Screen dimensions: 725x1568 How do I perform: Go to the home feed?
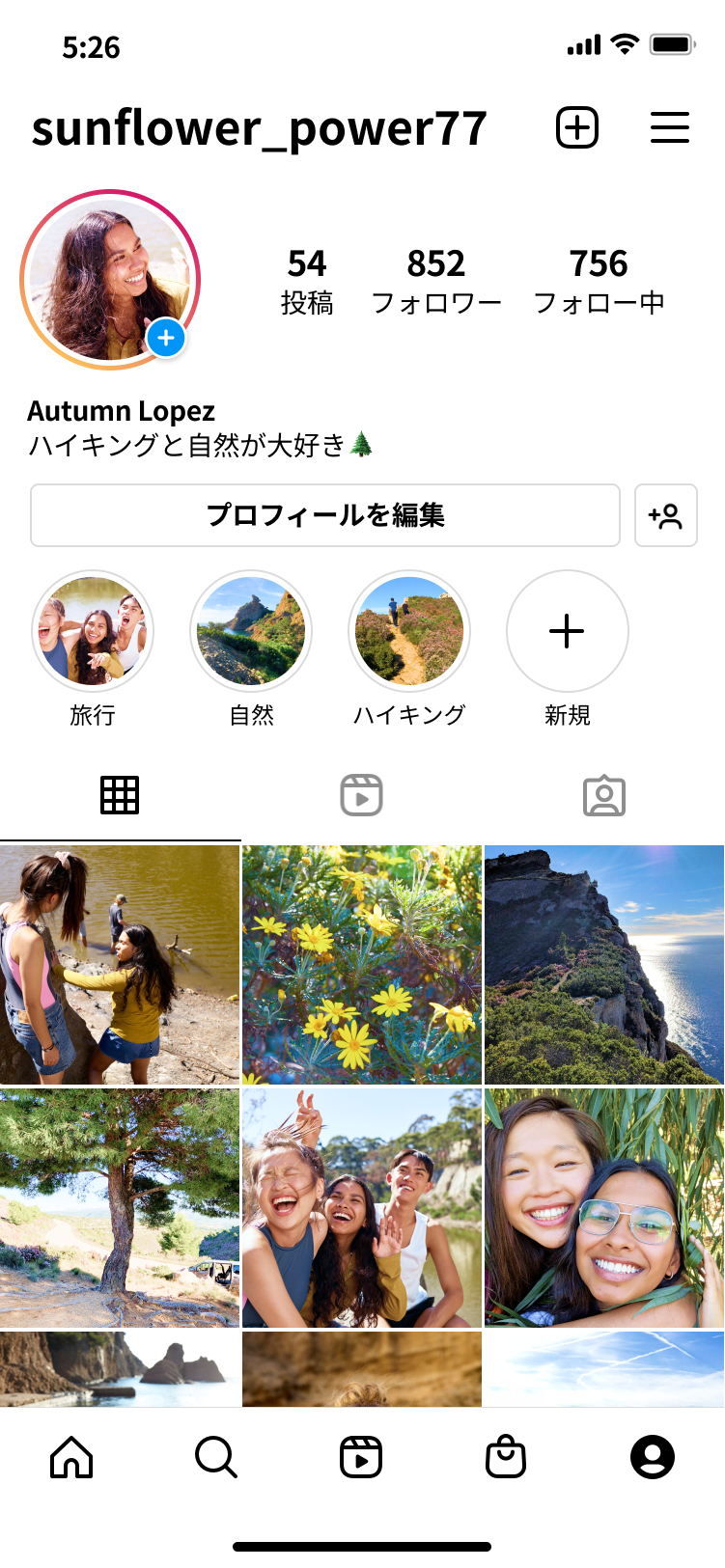click(71, 1457)
